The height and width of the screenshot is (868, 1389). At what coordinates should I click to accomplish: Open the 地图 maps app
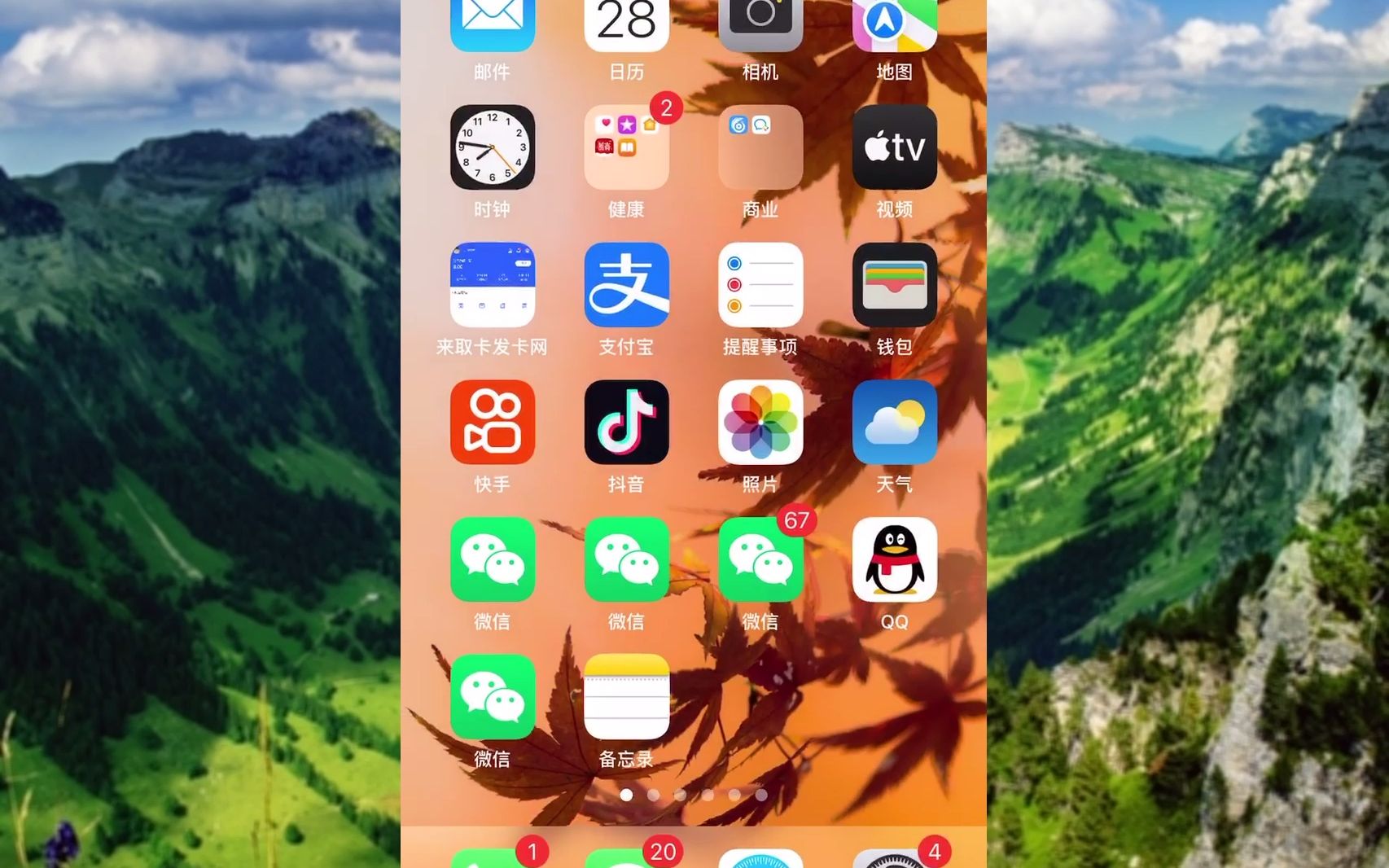point(894,23)
